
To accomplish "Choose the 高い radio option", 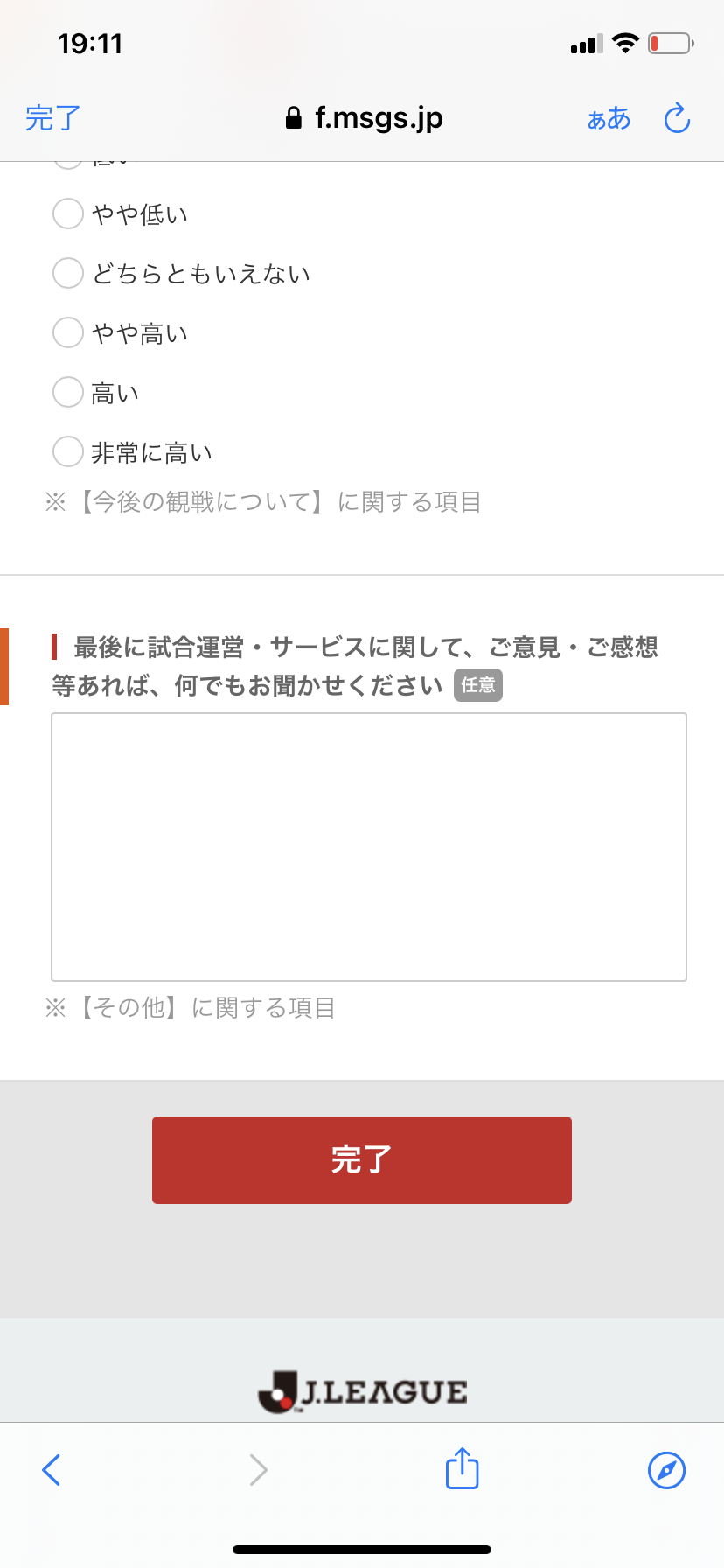I will [x=68, y=392].
